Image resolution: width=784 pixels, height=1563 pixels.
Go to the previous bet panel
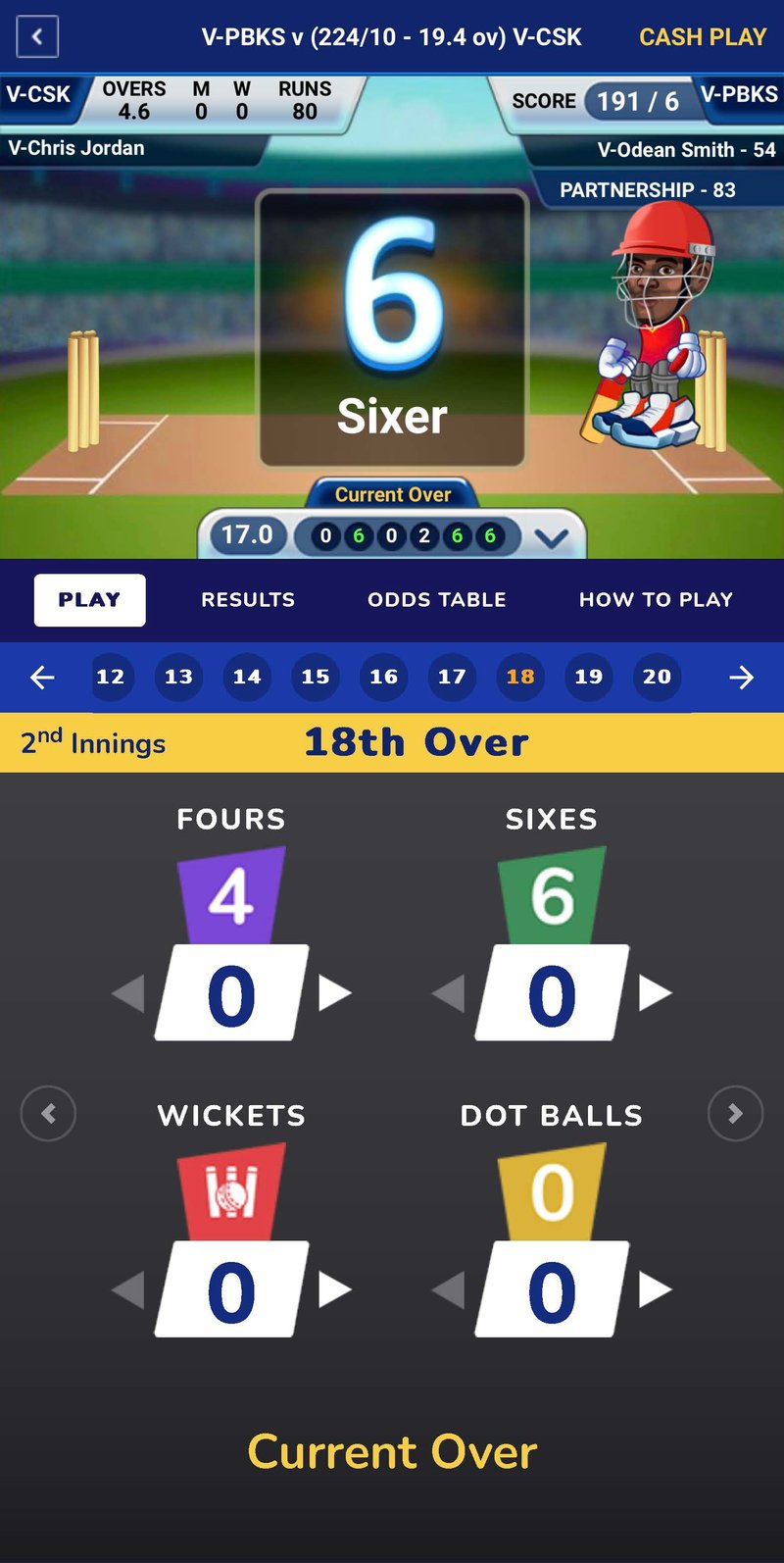point(48,1114)
